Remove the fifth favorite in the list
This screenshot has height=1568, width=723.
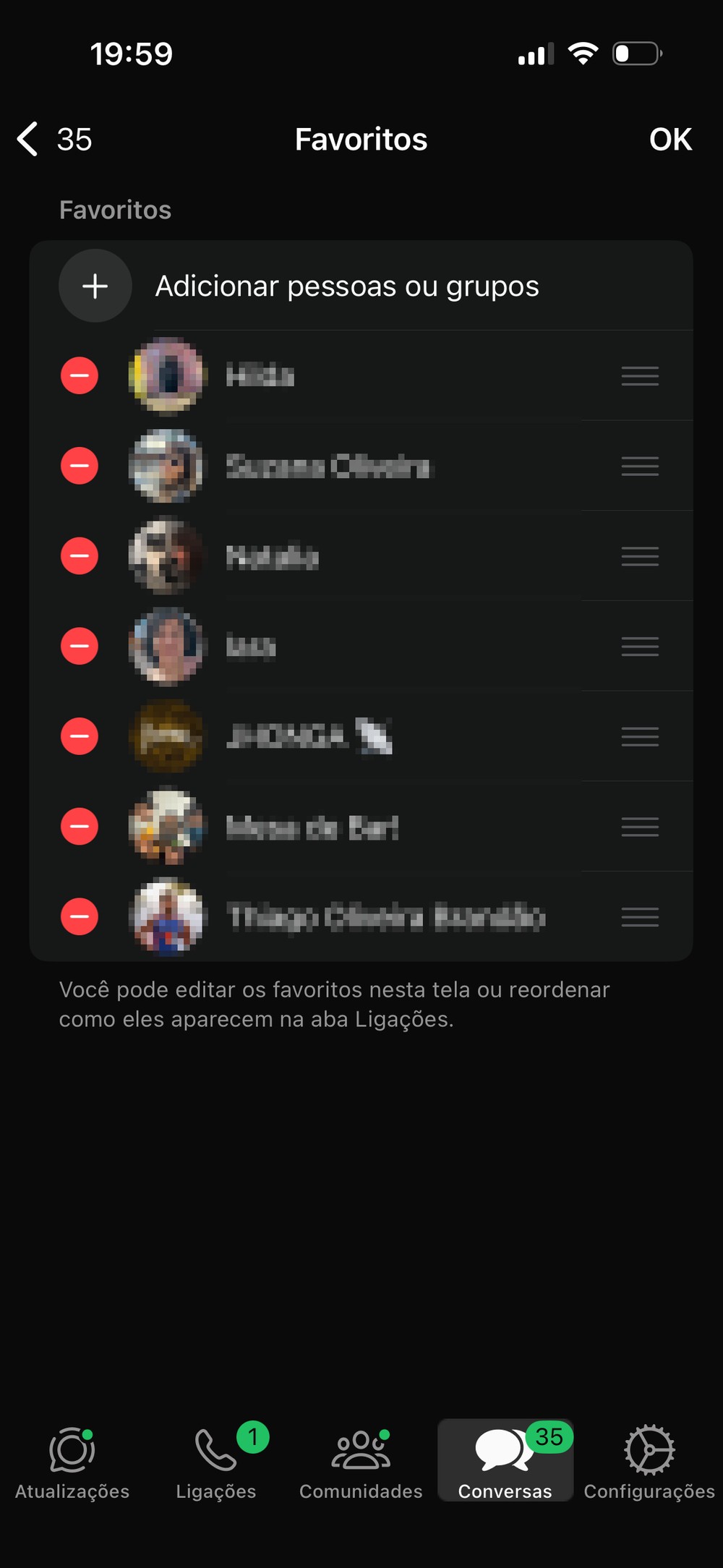point(80,736)
